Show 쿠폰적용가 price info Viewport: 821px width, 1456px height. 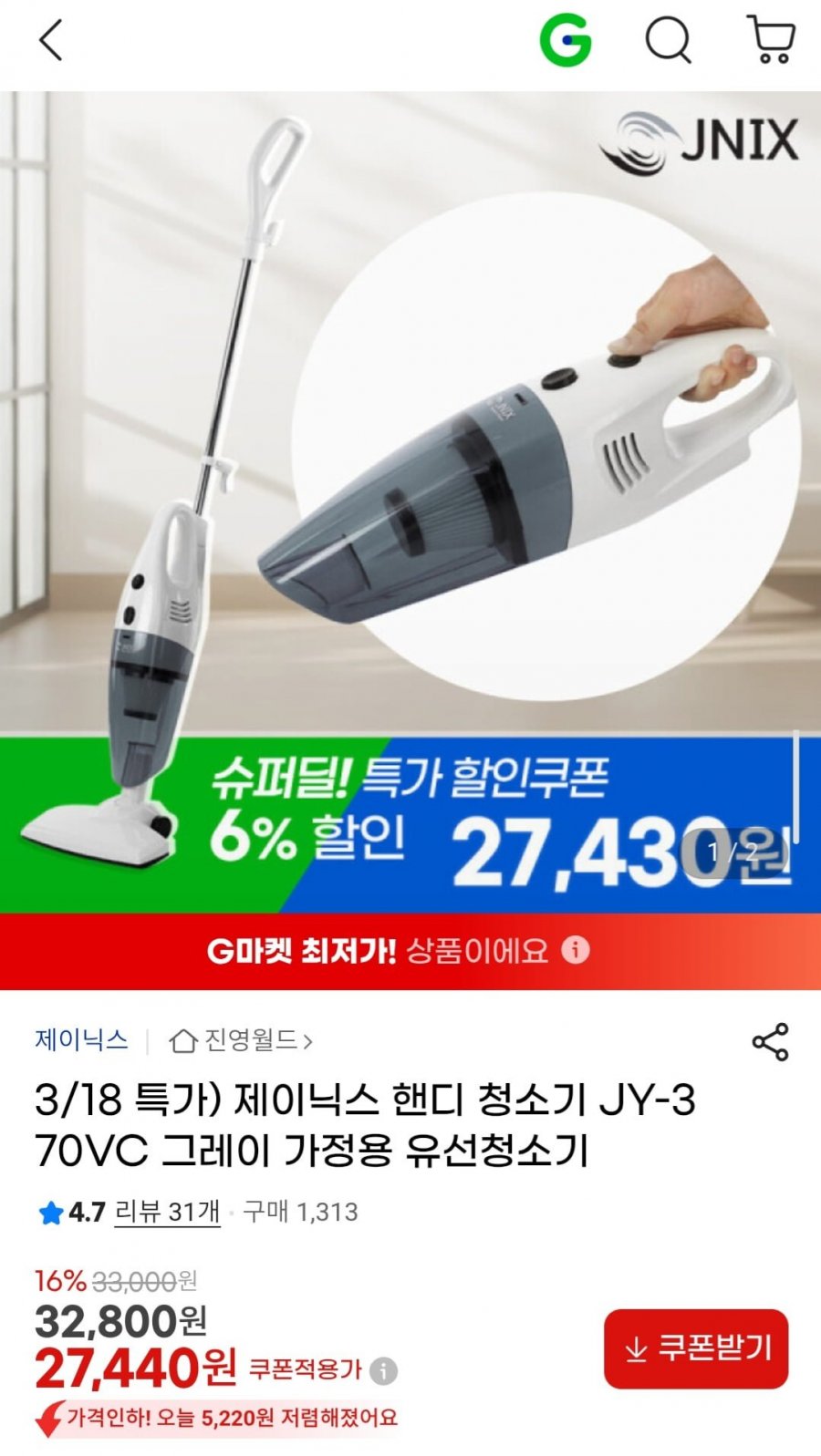tap(384, 1370)
